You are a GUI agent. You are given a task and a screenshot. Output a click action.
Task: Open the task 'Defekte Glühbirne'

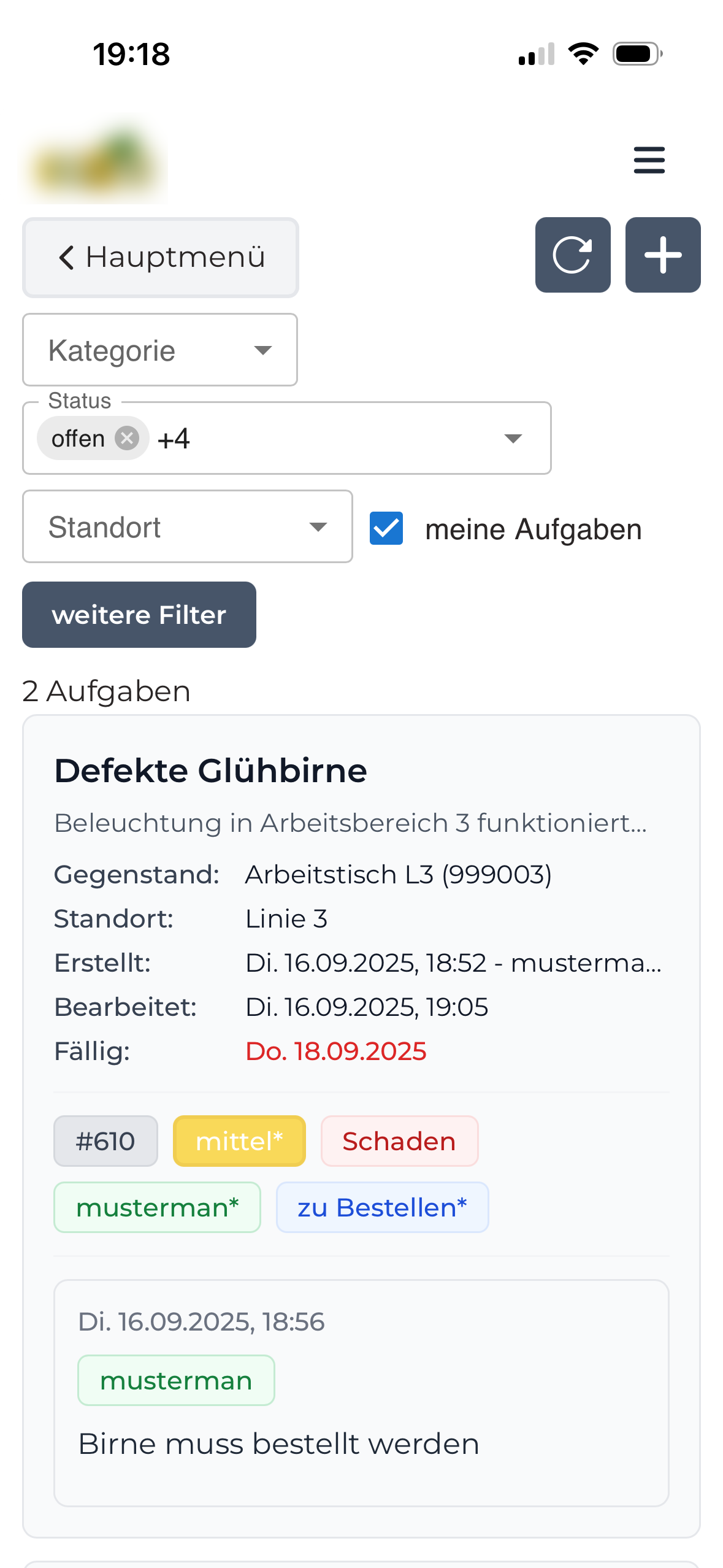tap(211, 771)
